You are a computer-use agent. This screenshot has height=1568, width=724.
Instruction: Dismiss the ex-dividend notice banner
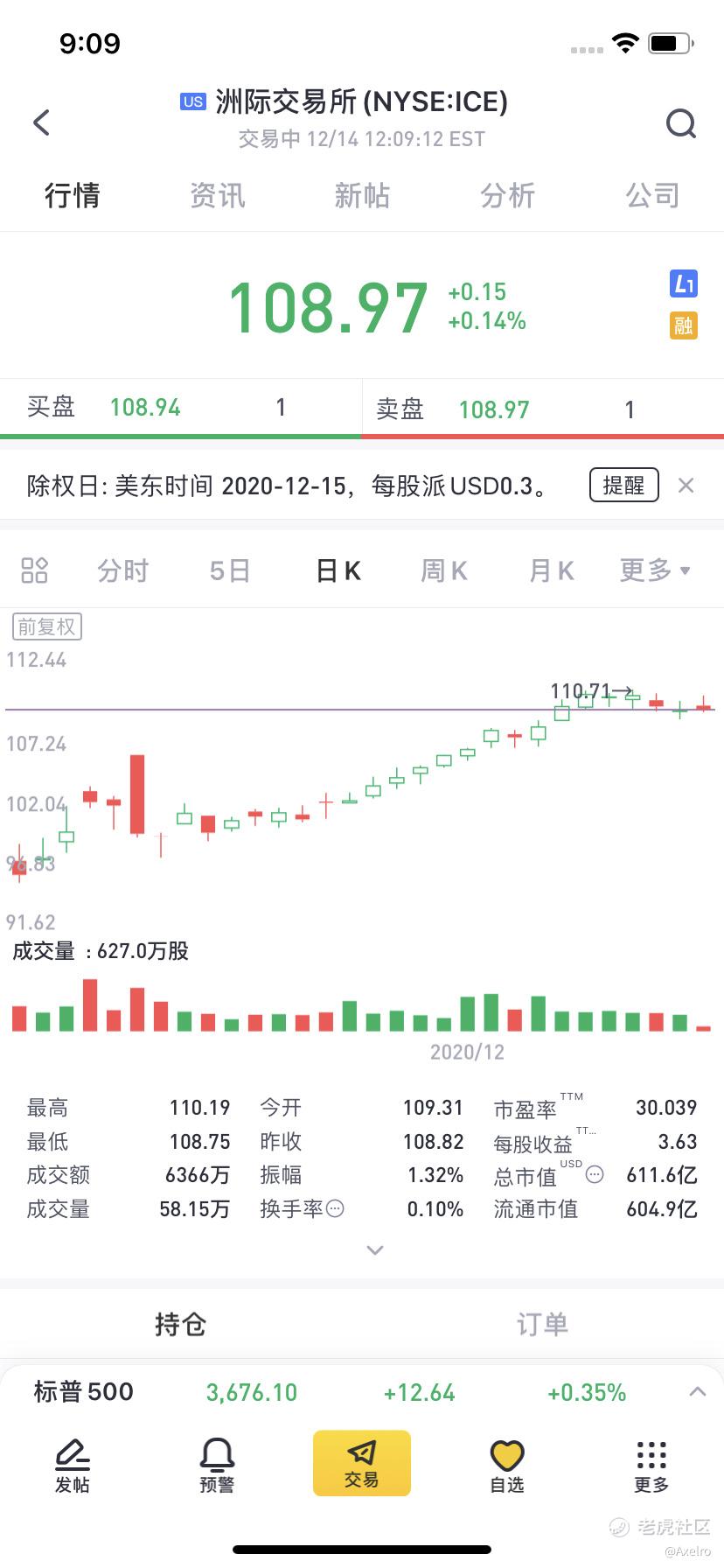[x=686, y=485]
